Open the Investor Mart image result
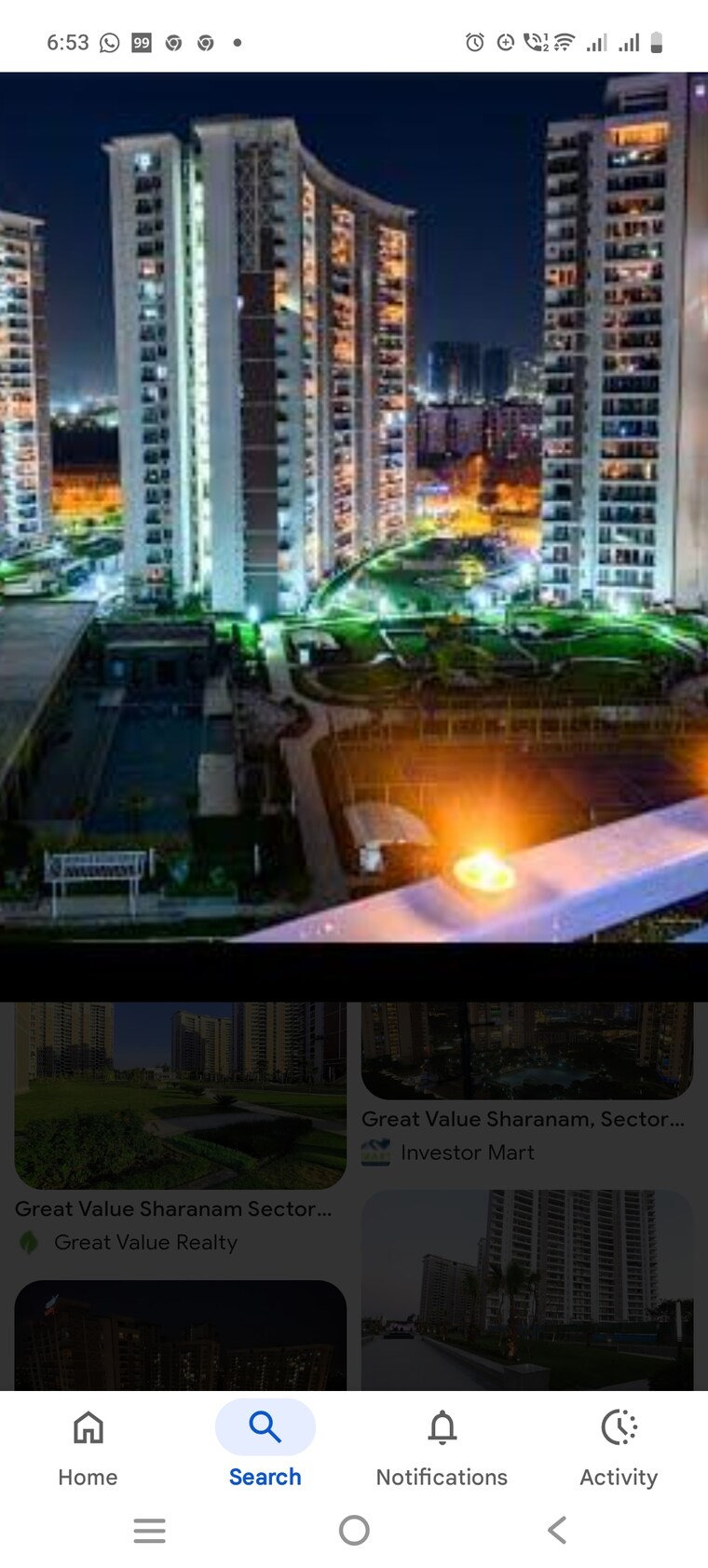 click(x=526, y=1050)
